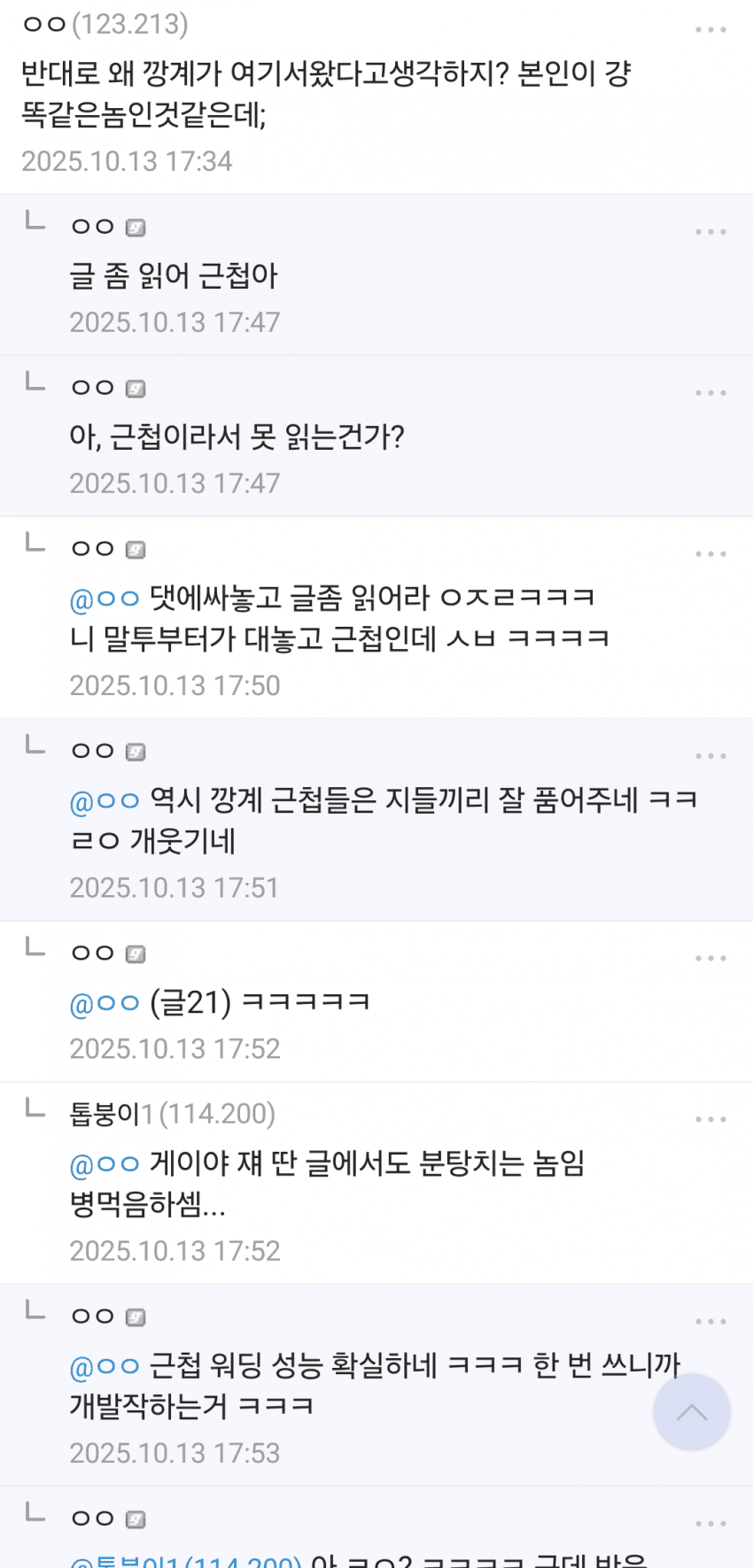Open options for the 123.213 top comment
Viewport: 753px width, 1568px height.
(x=710, y=30)
